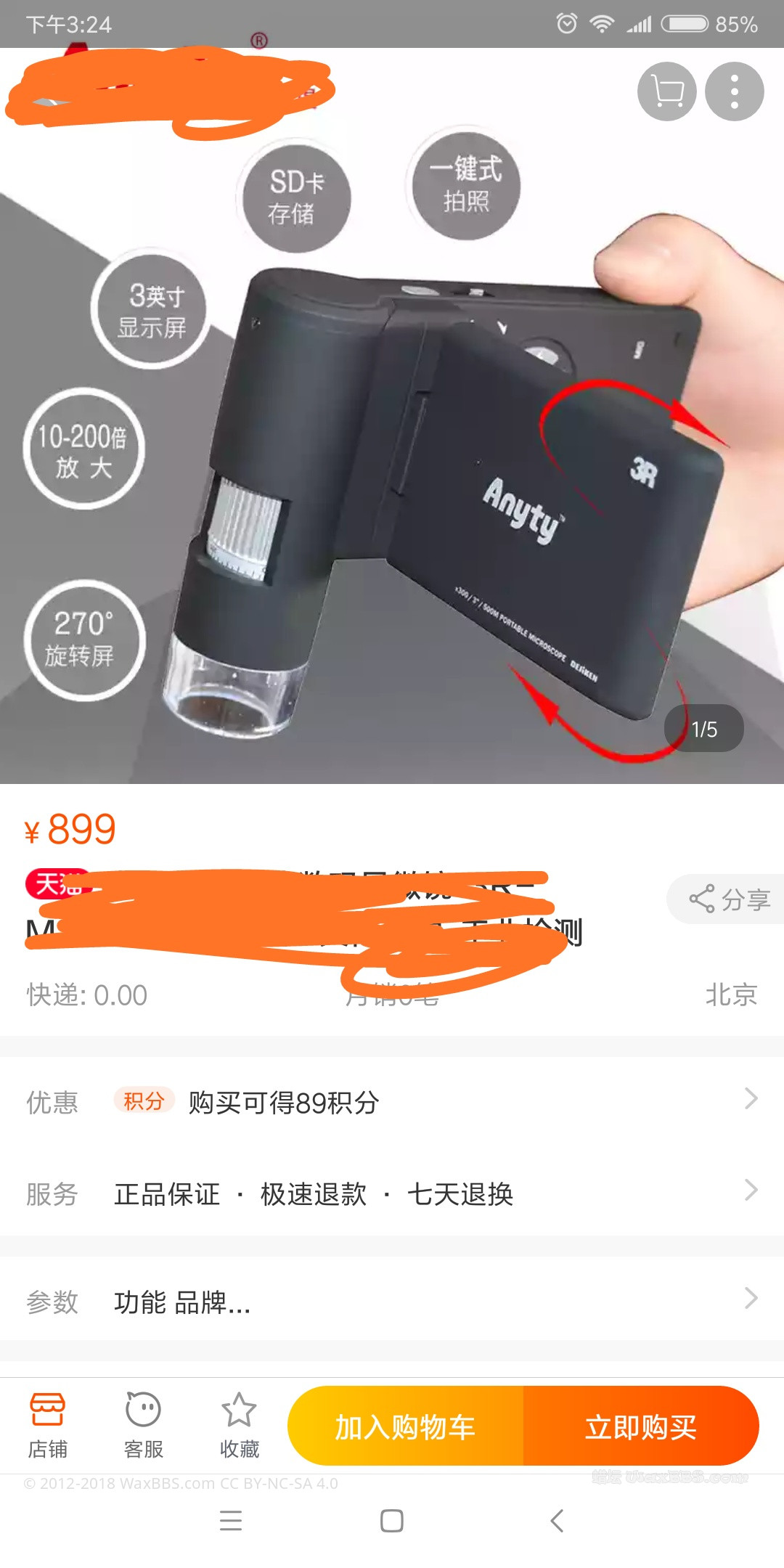This screenshot has width=784, height=1568.
Task: Go back with system back button
Action: click(556, 1520)
